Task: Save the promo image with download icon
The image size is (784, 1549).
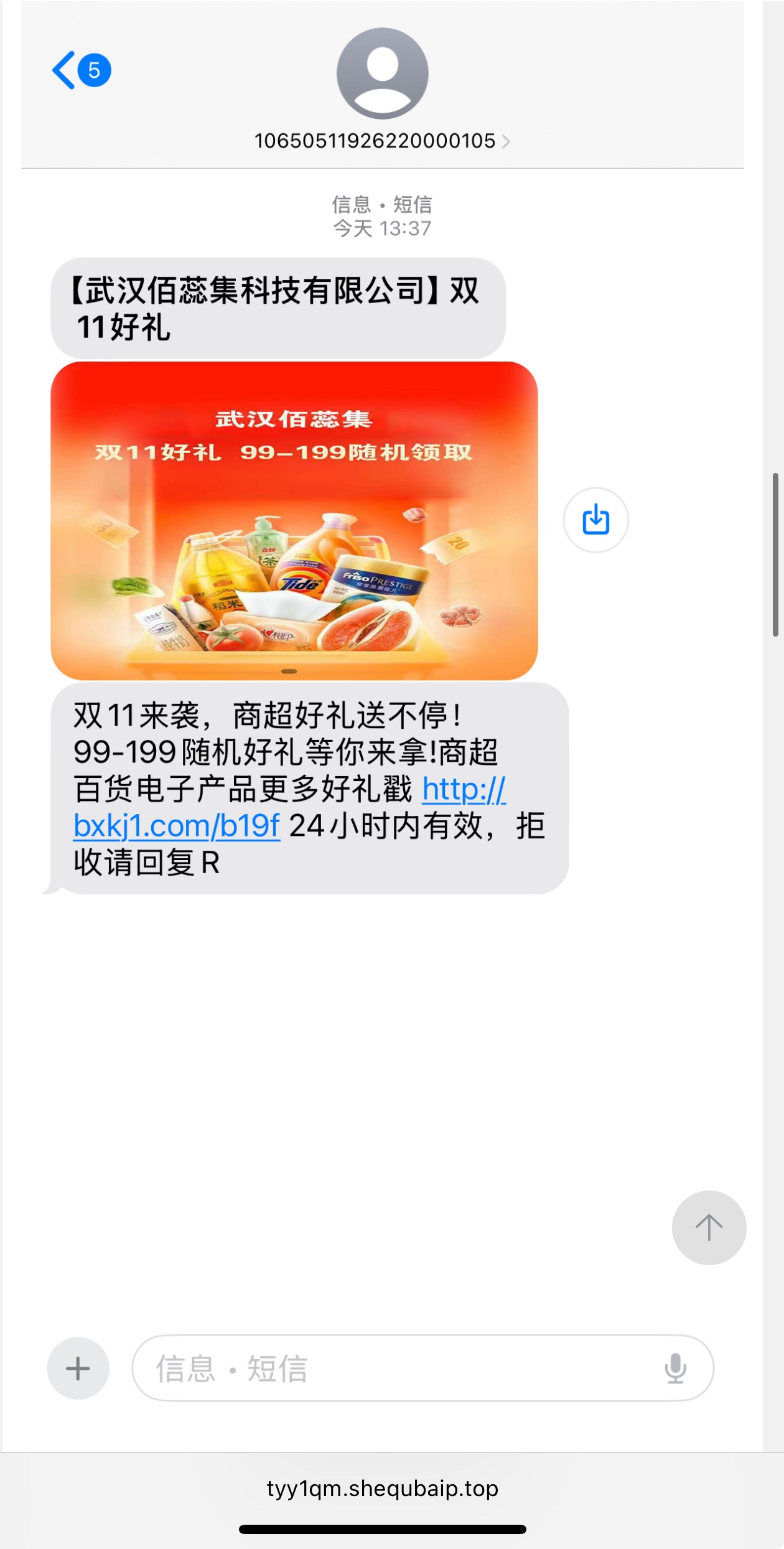Action: coord(595,520)
